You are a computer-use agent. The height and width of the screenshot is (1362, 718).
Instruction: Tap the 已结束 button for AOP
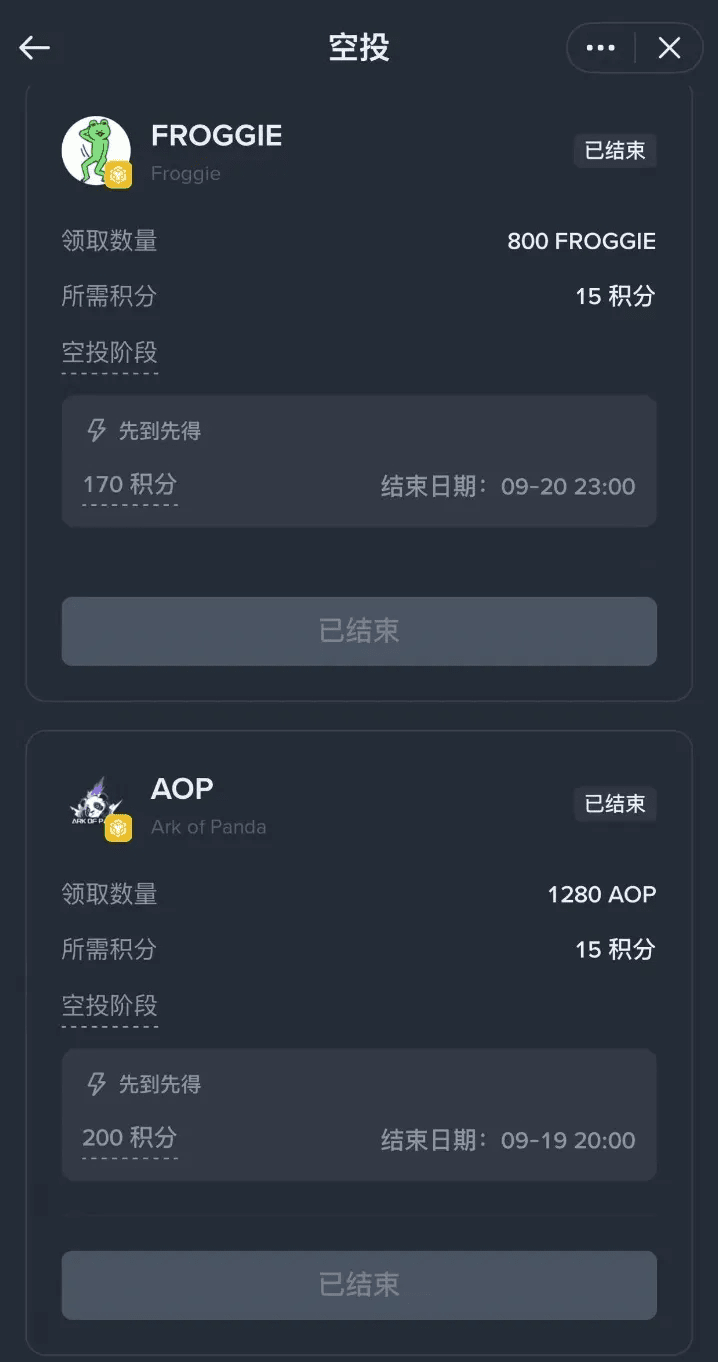point(359,1285)
